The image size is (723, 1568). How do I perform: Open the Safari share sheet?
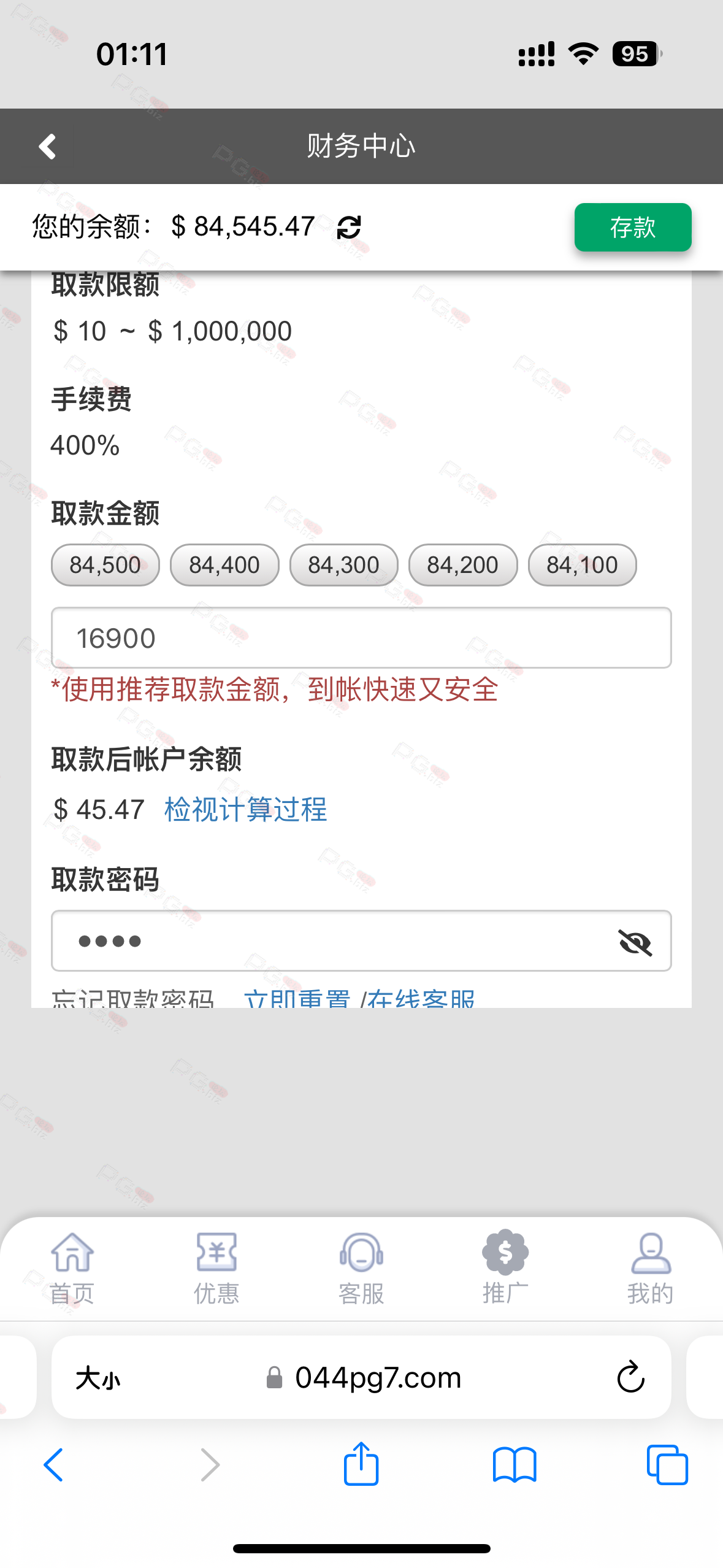(361, 1465)
